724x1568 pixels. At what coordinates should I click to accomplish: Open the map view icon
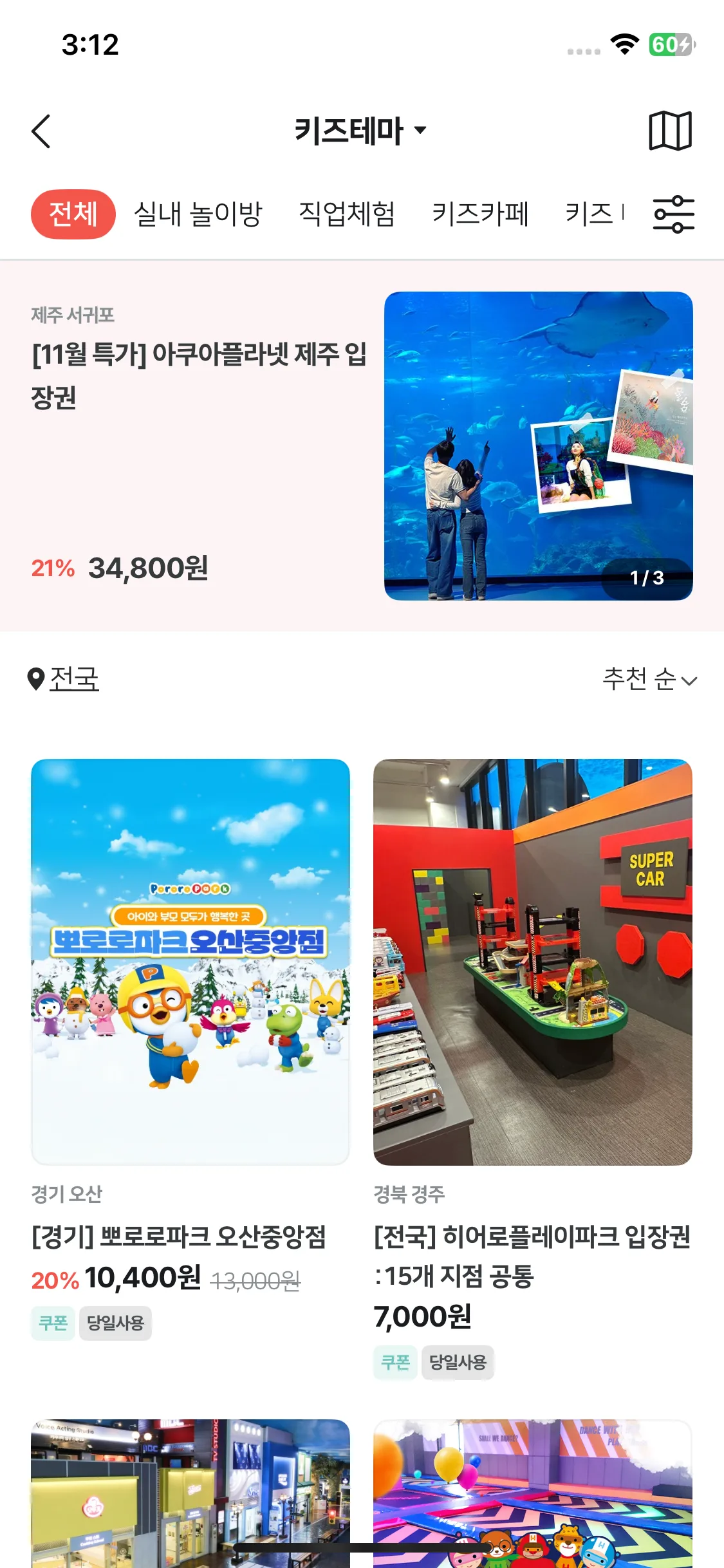pyautogui.click(x=669, y=131)
